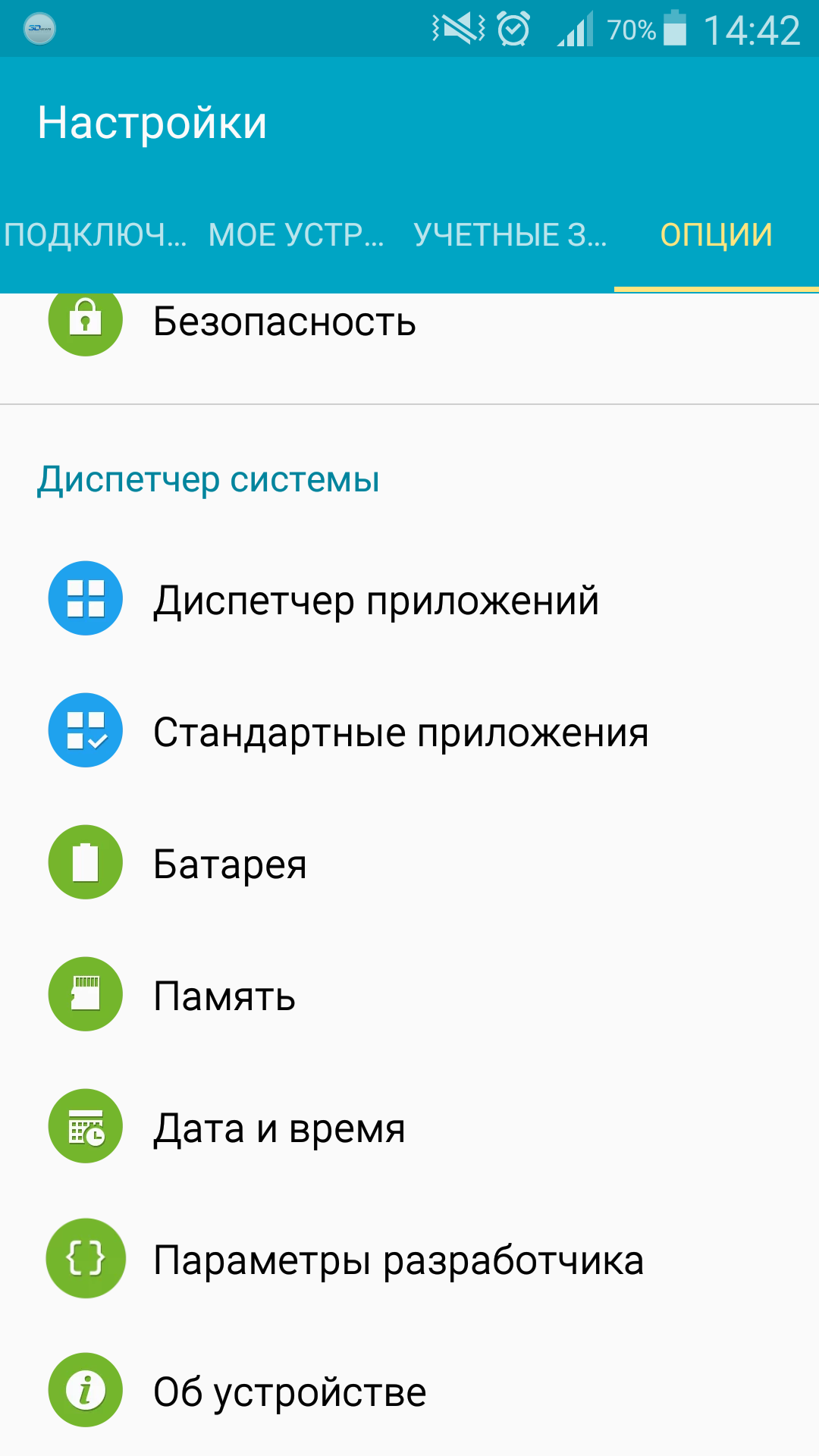Viewport: 819px width, 1456px height.
Task: Switch to the ПОДКЛЮЧ... tab
Action: [95, 235]
